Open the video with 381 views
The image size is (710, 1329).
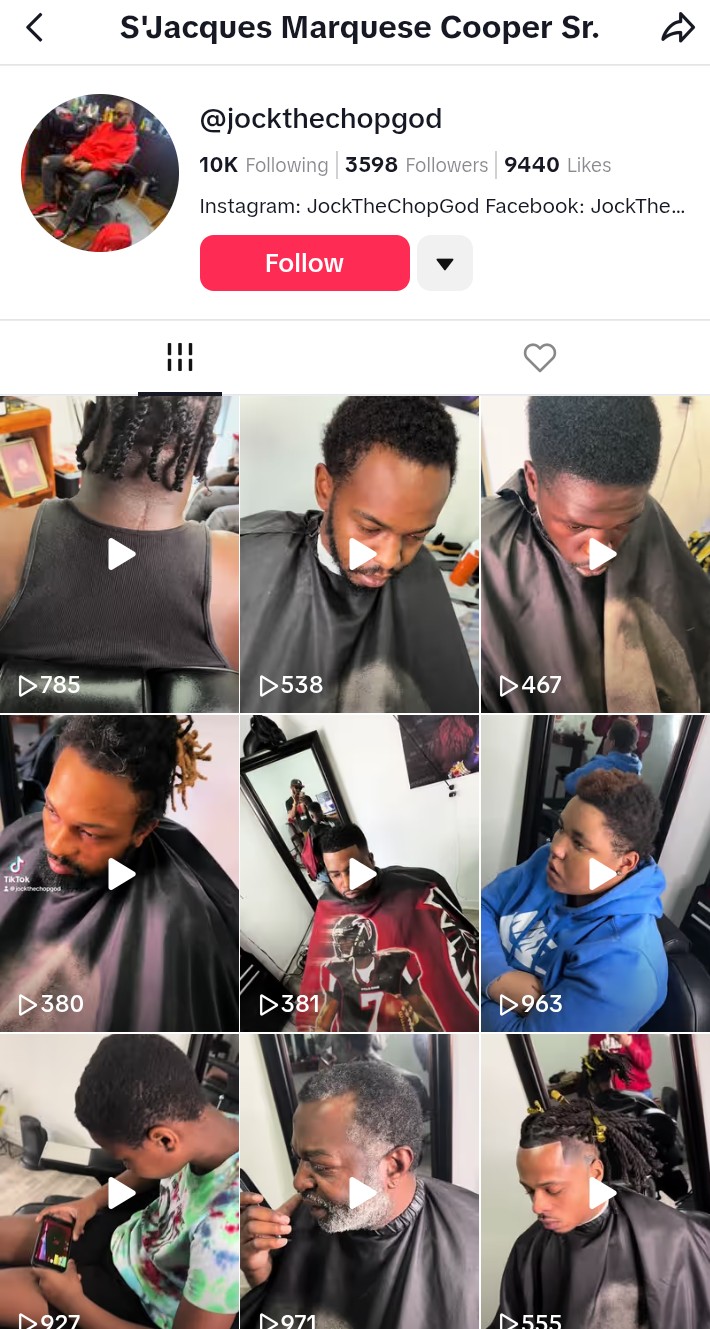pyautogui.click(x=360, y=873)
